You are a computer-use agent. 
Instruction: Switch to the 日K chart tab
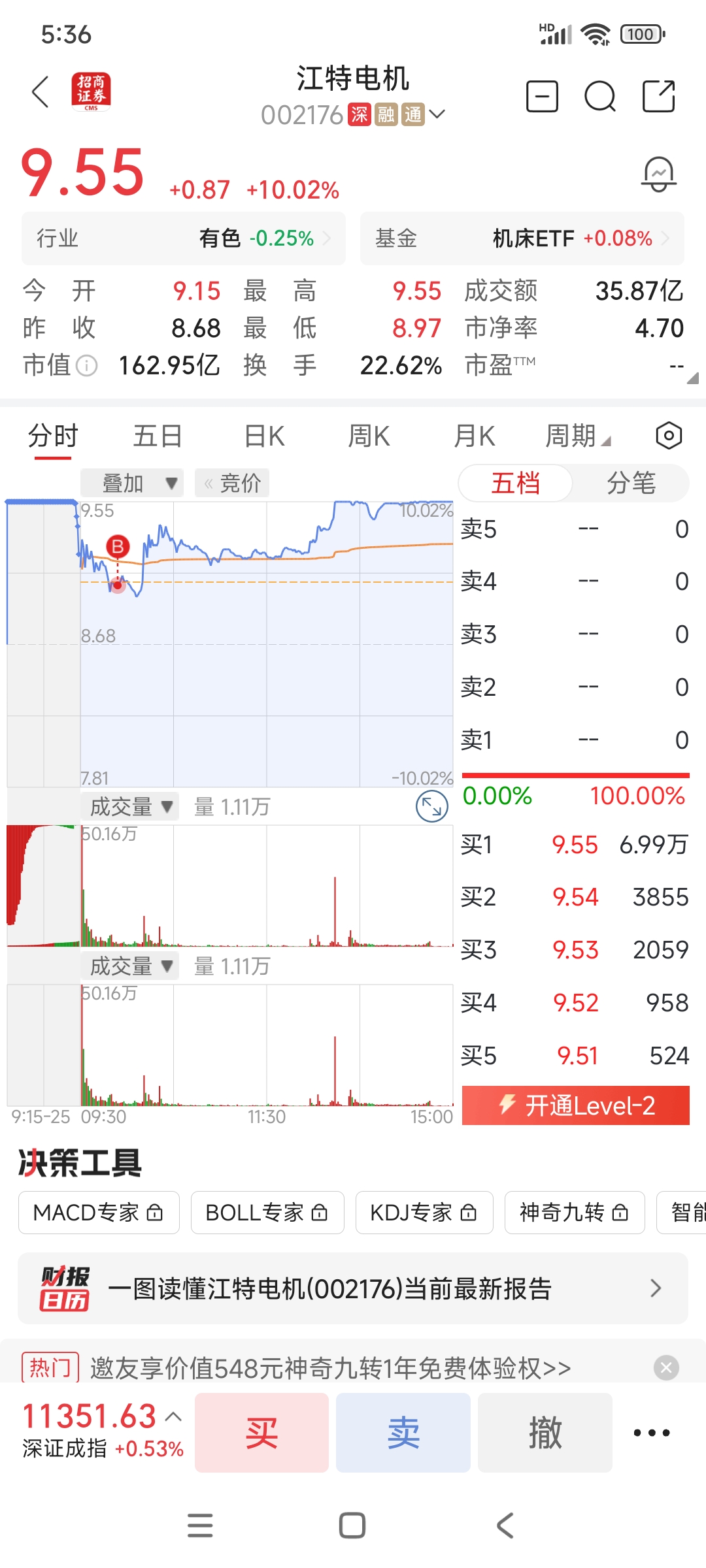264,436
